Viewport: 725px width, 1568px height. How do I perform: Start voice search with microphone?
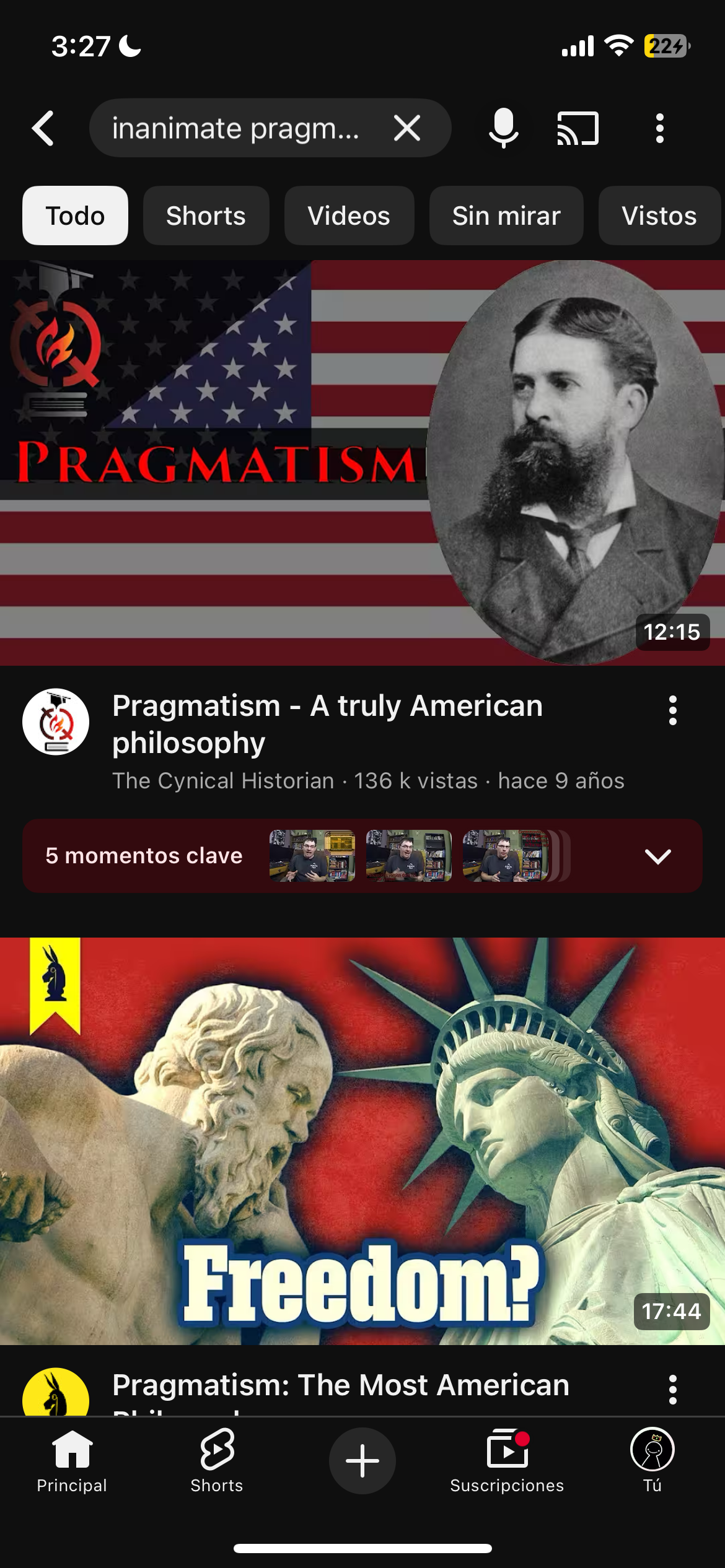pos(503,129)
